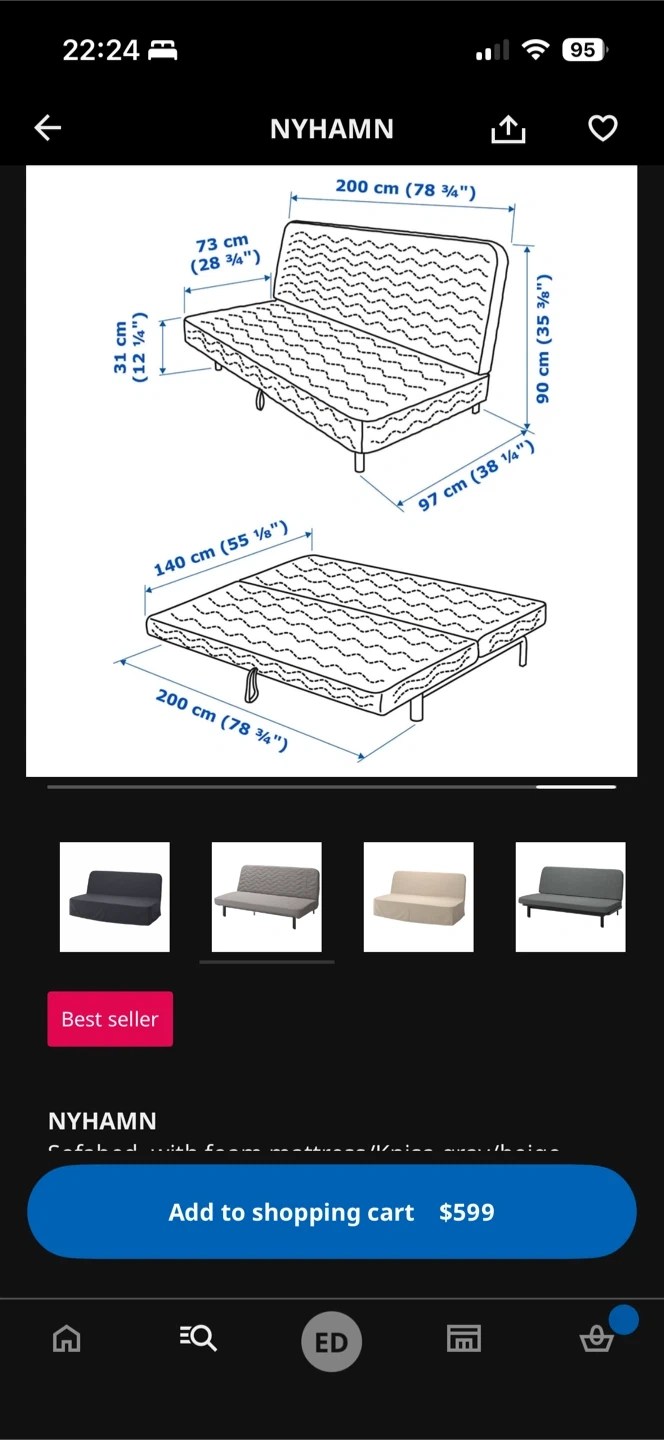Screen dimensions: 664x1440
Task: Share the NYHAMN product
Action: [x=508, y=128]
